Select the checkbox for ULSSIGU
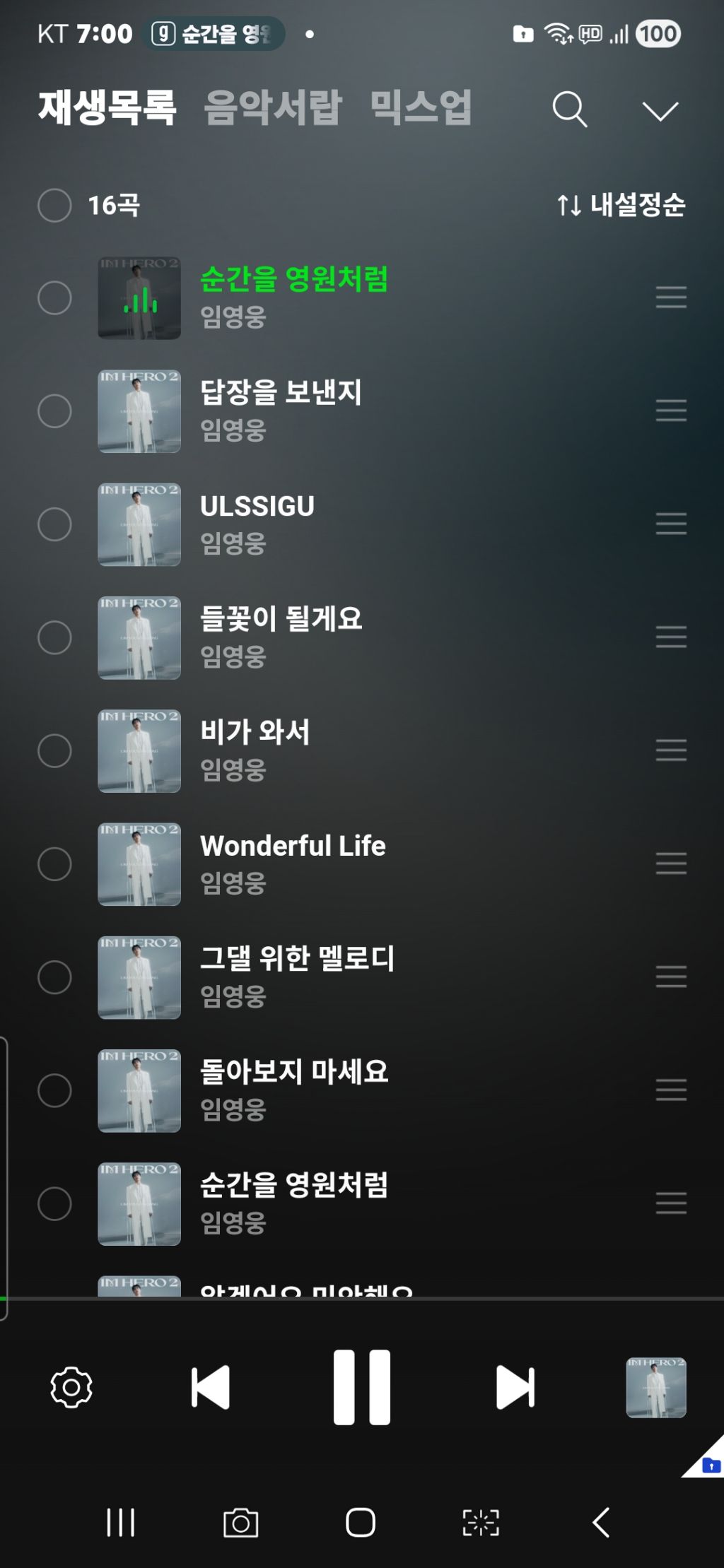Viewport: 724px width, 1568px height. coord(54,524)
